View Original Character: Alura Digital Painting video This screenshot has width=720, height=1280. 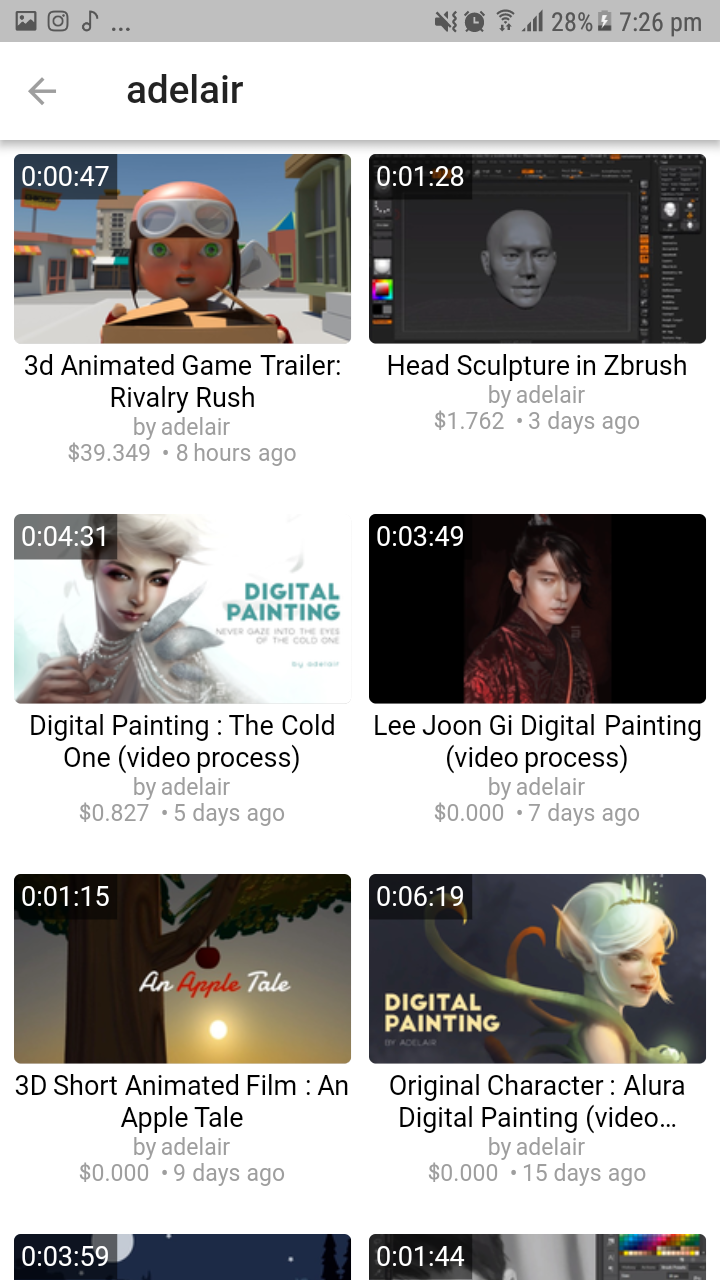pyautogui.click(x=537, y=969)
